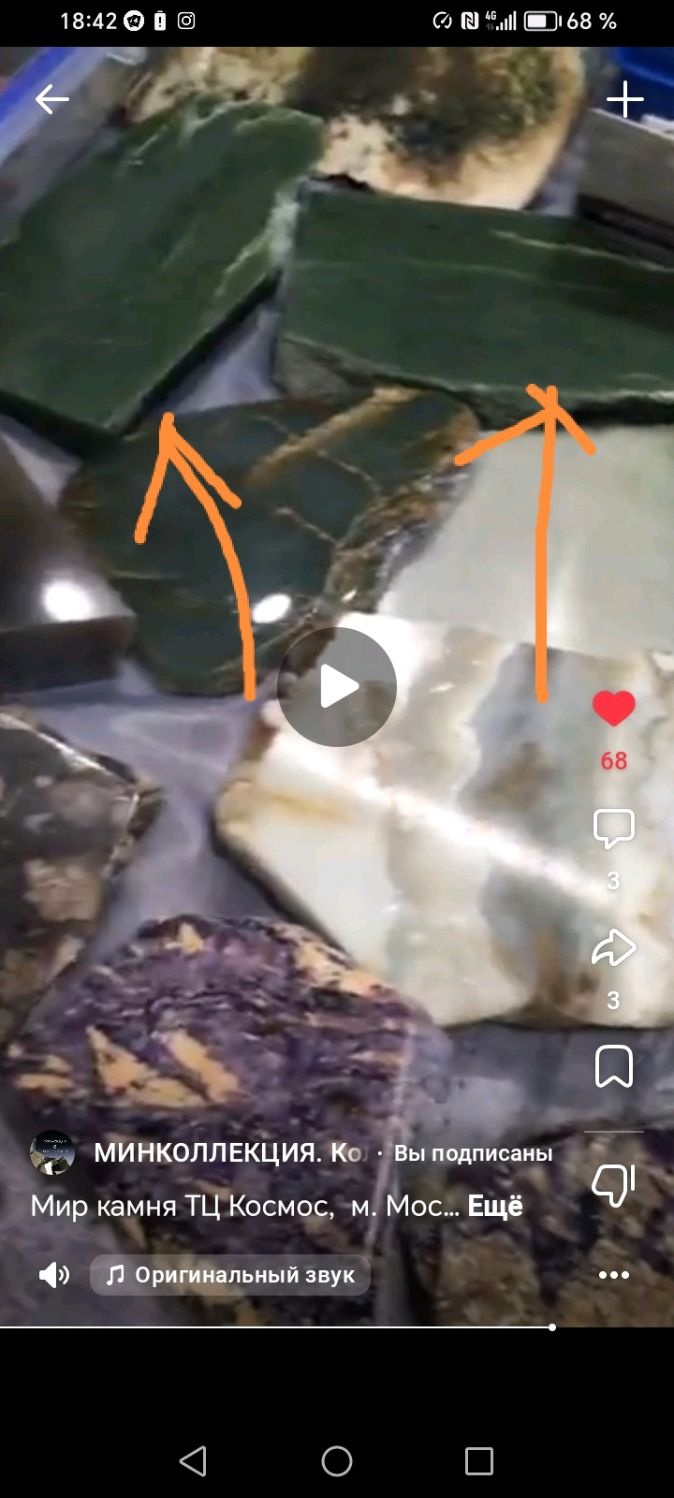Mute the video sound
674x1498 pixels.
point(54,1275)
